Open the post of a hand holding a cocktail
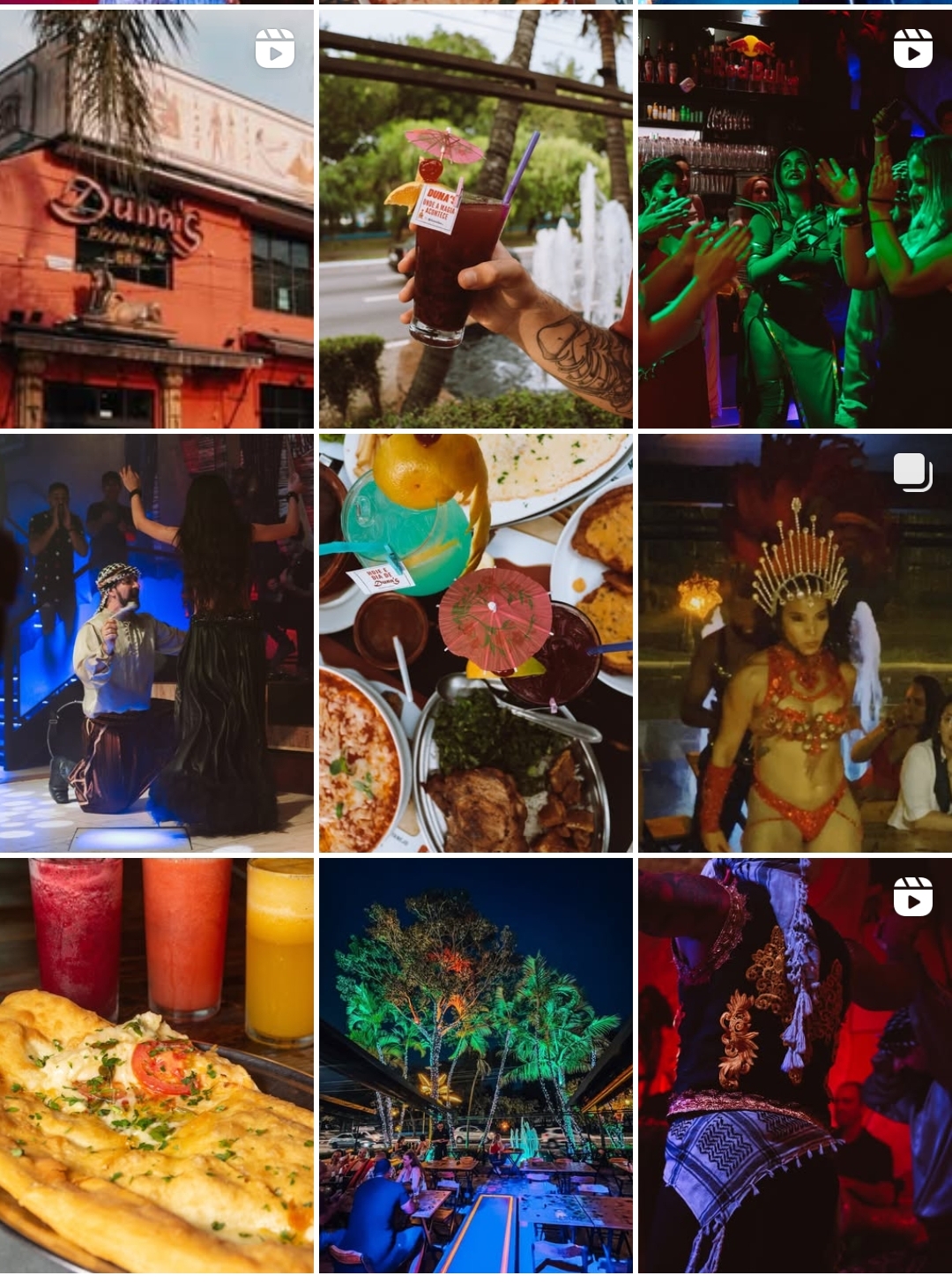952x1283 pixels. click(476, 219)
